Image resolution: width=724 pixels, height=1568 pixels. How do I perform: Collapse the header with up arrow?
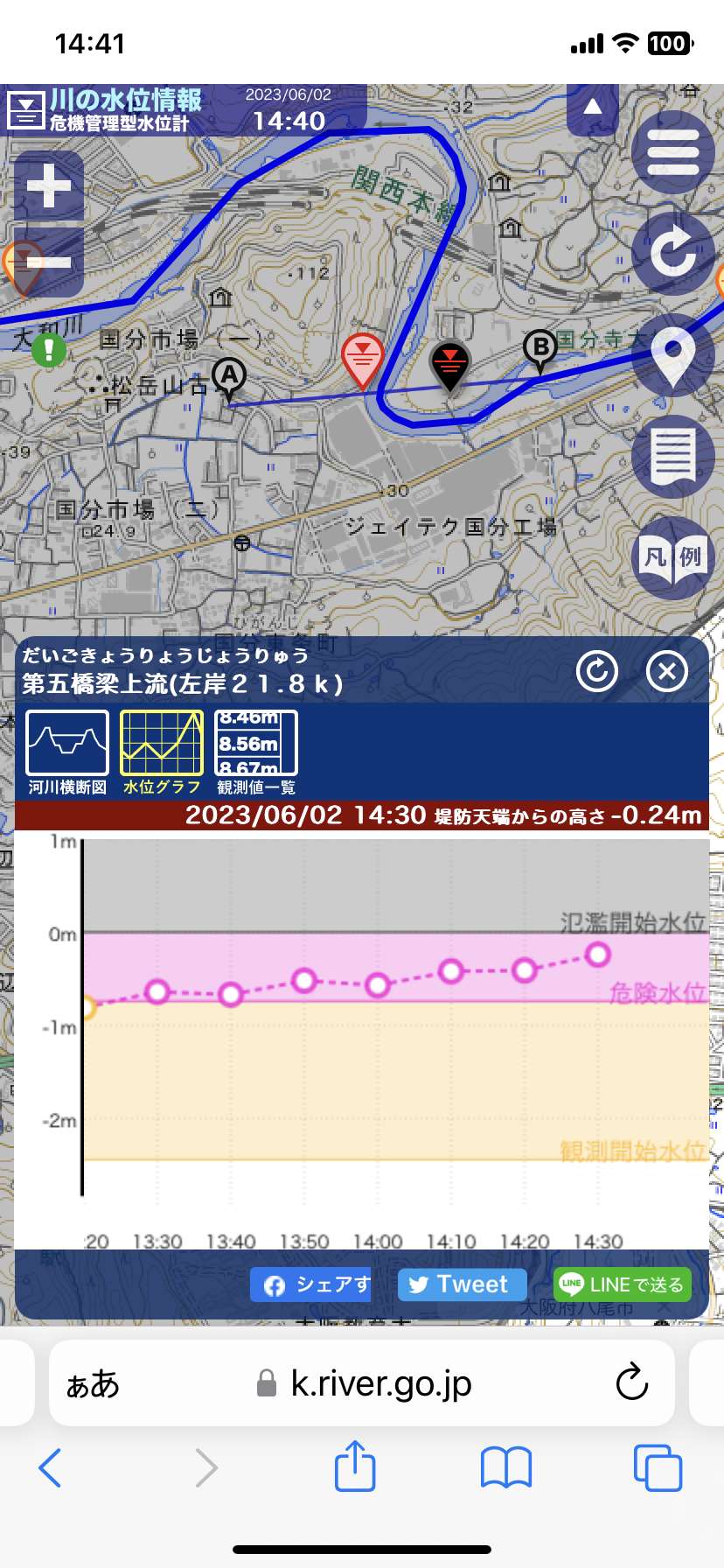tap(592, 107)
